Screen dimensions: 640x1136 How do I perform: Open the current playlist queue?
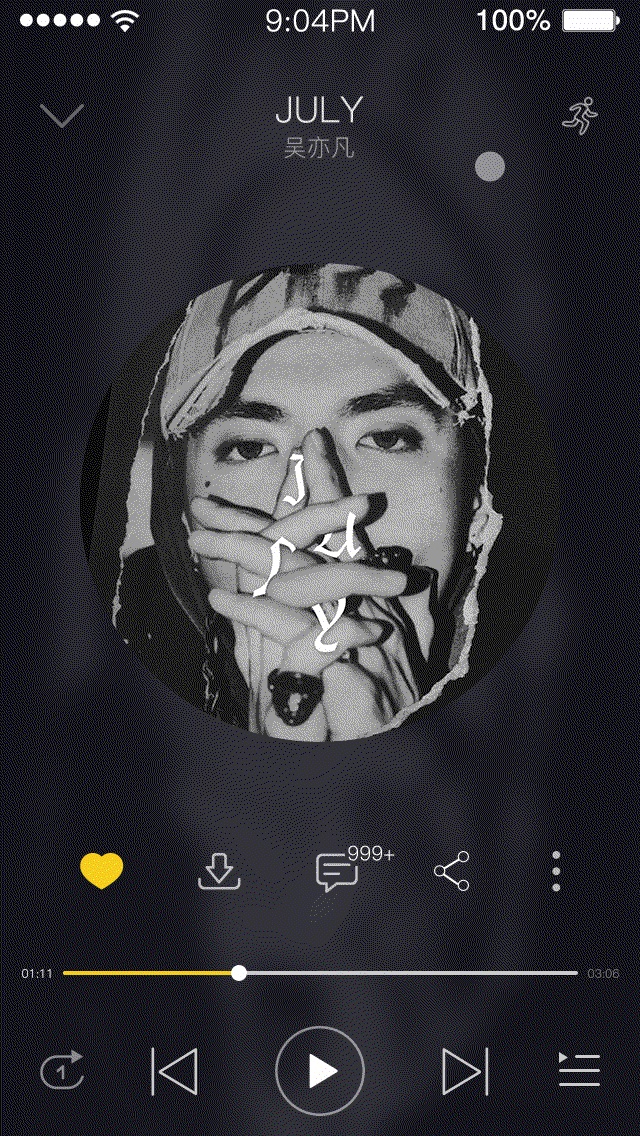click(579, 1071)
